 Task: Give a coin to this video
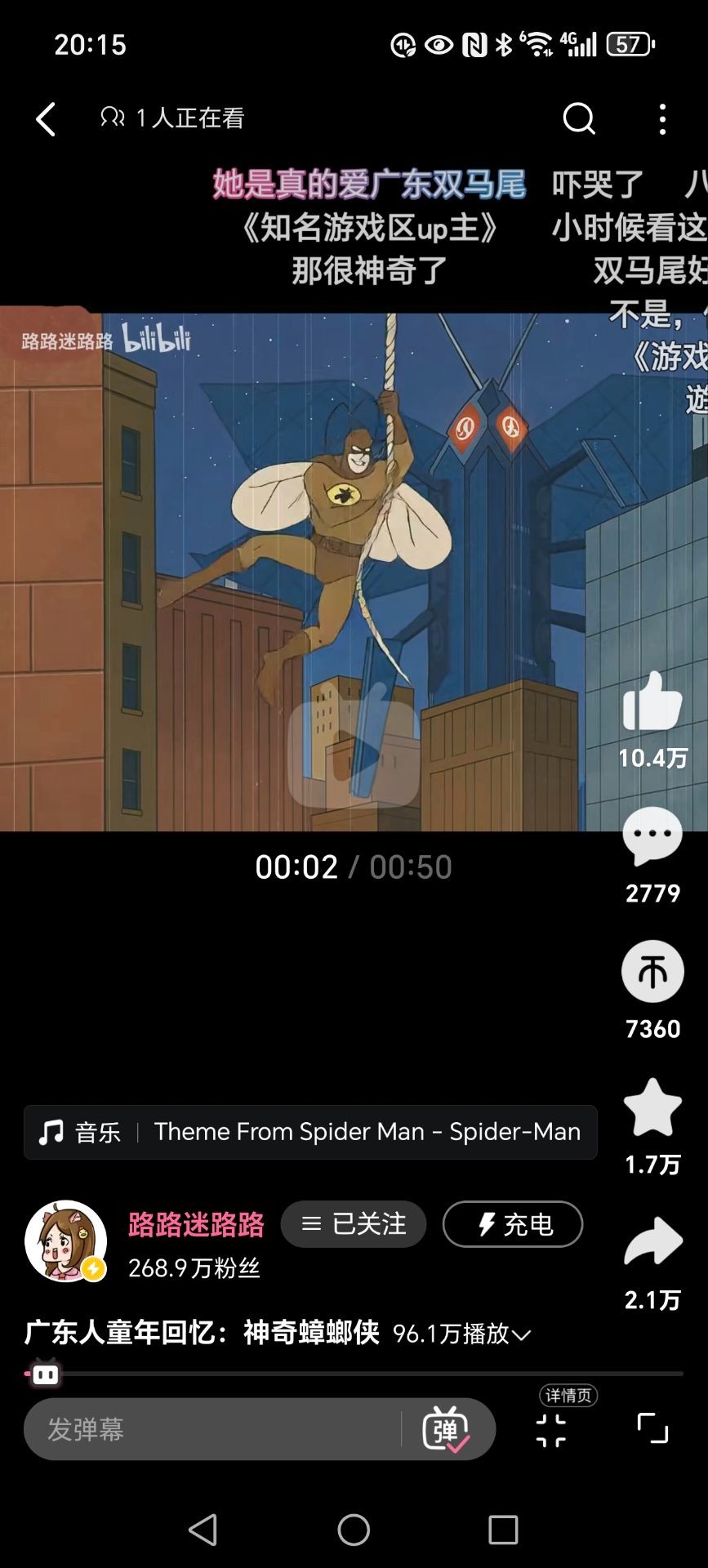pyautogui.click(x=652, y=972)
